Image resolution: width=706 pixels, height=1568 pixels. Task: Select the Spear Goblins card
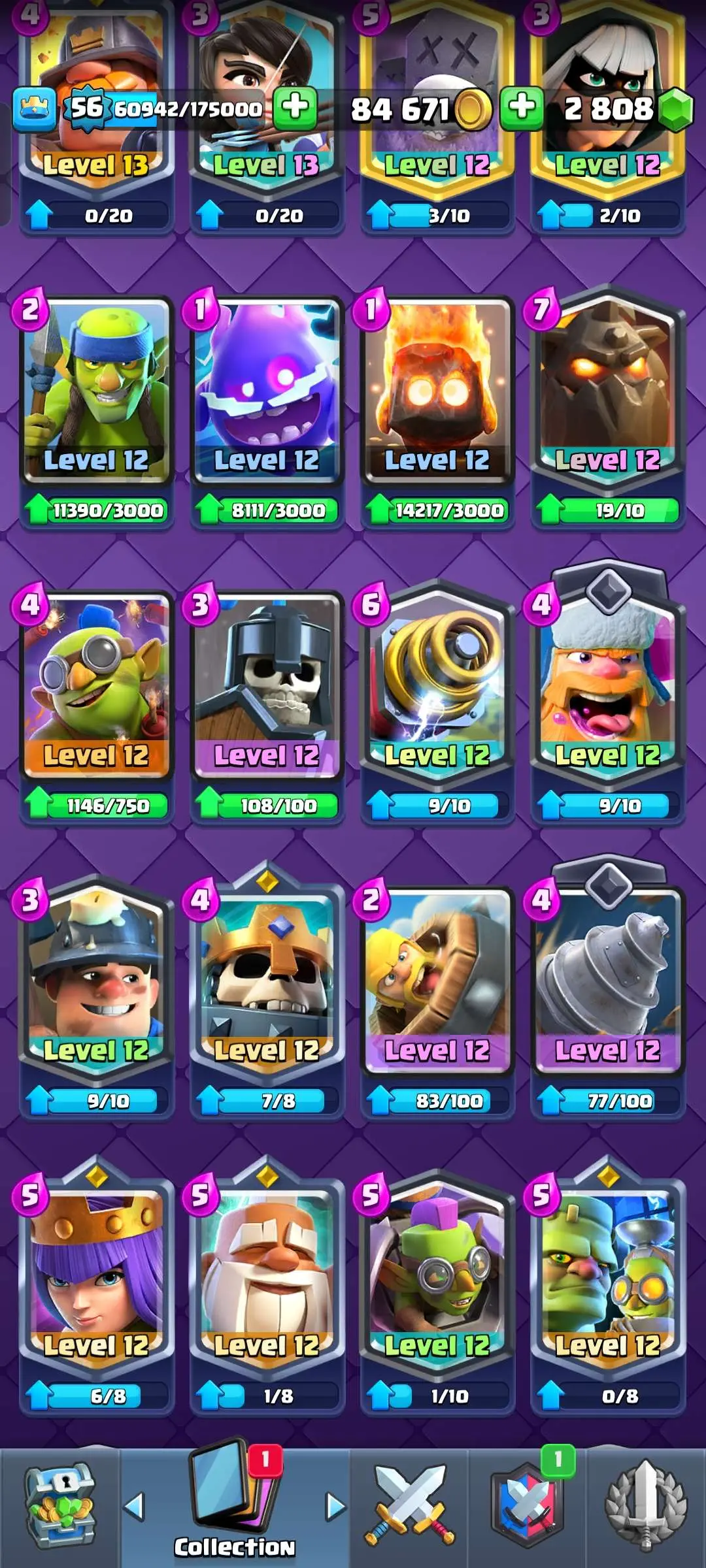pos(96,392)
